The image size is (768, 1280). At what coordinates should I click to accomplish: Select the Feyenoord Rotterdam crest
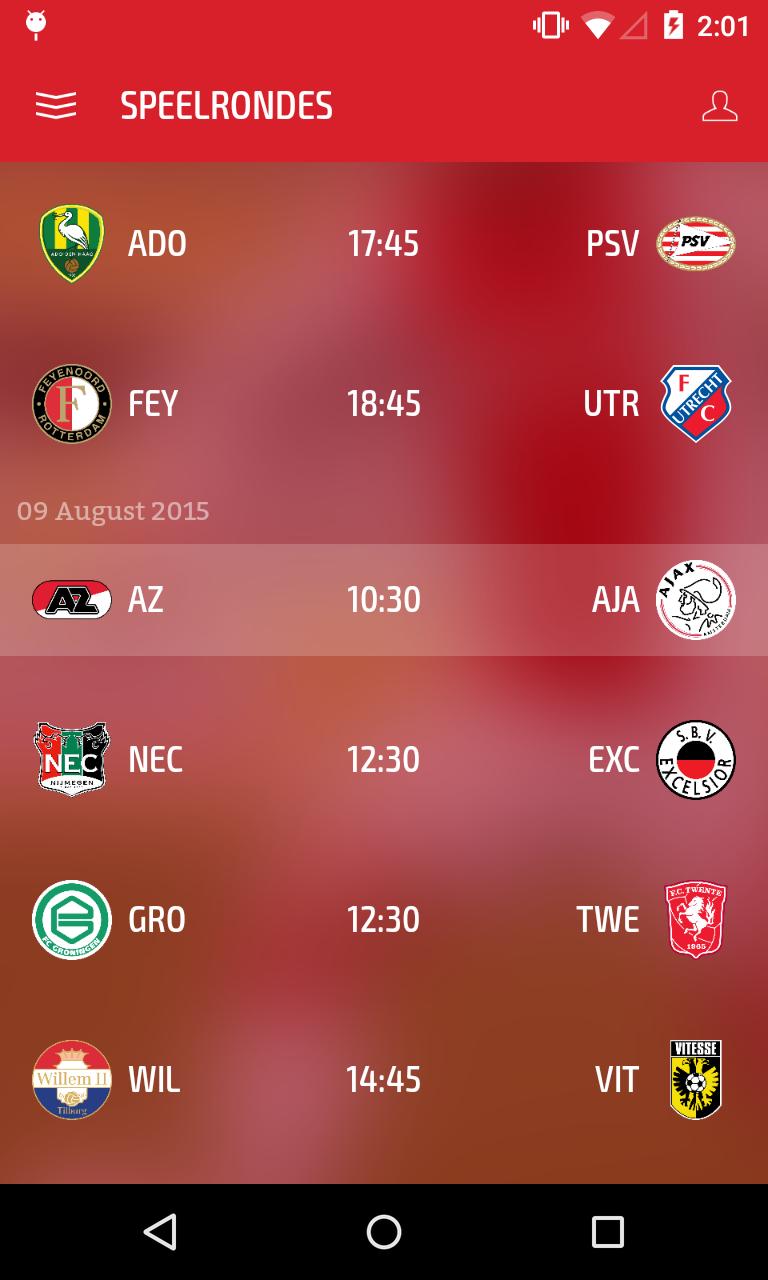(x=71, y=403)
